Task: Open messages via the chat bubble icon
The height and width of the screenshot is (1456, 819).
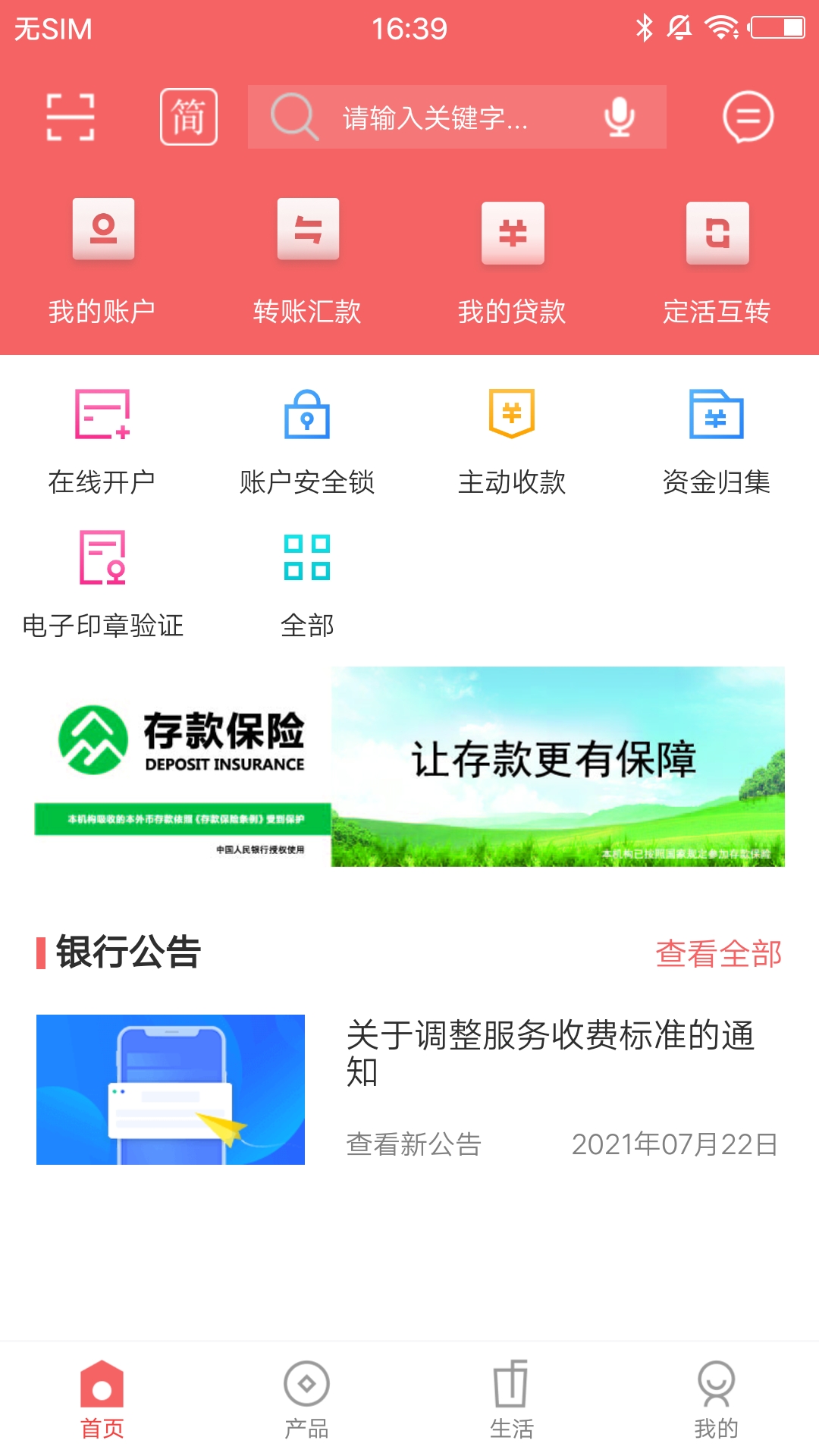Action: pos(749,117)
